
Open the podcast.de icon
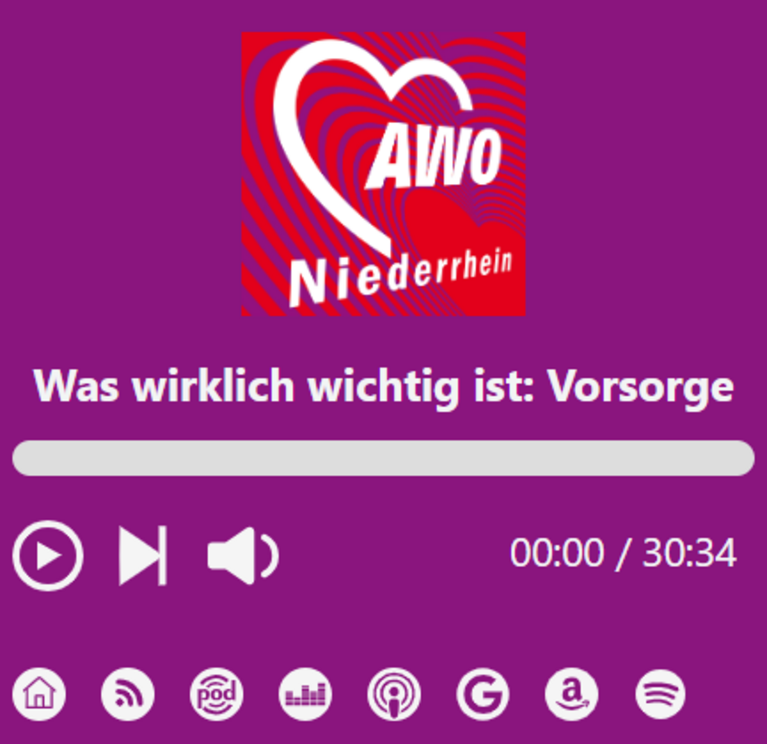[x=217, y=693]
